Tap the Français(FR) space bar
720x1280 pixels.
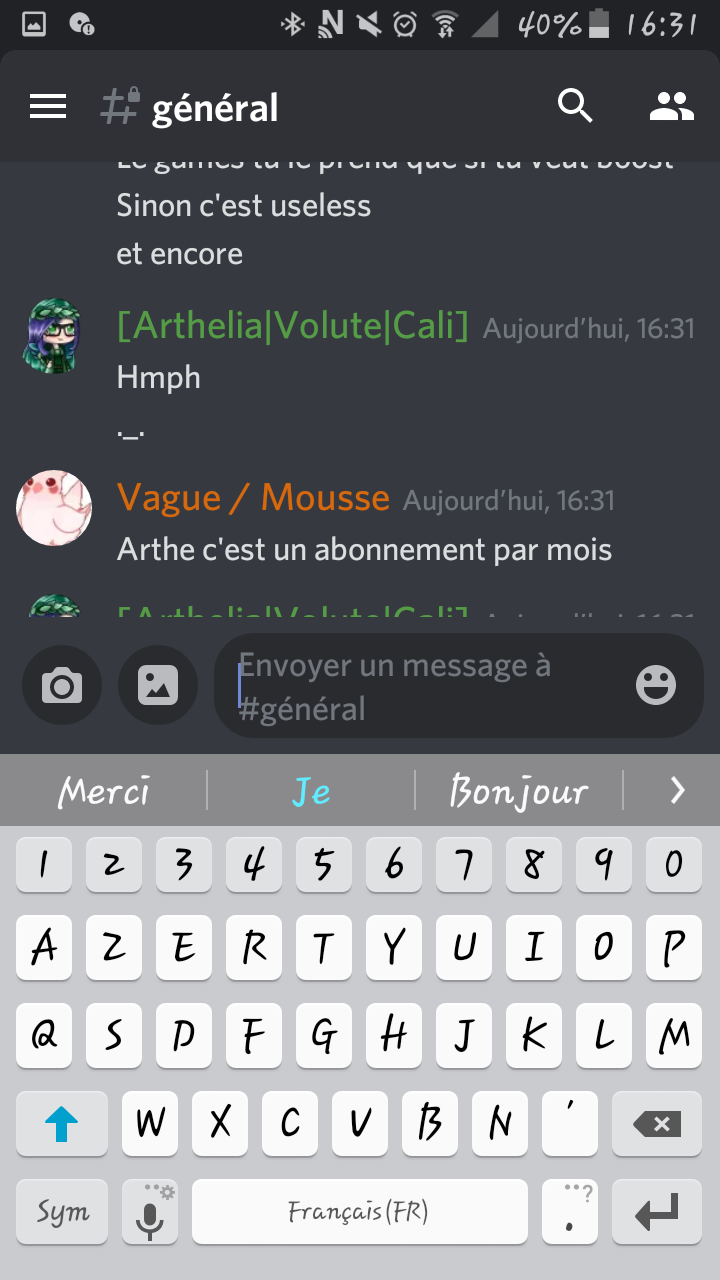tap(359, 1212)
